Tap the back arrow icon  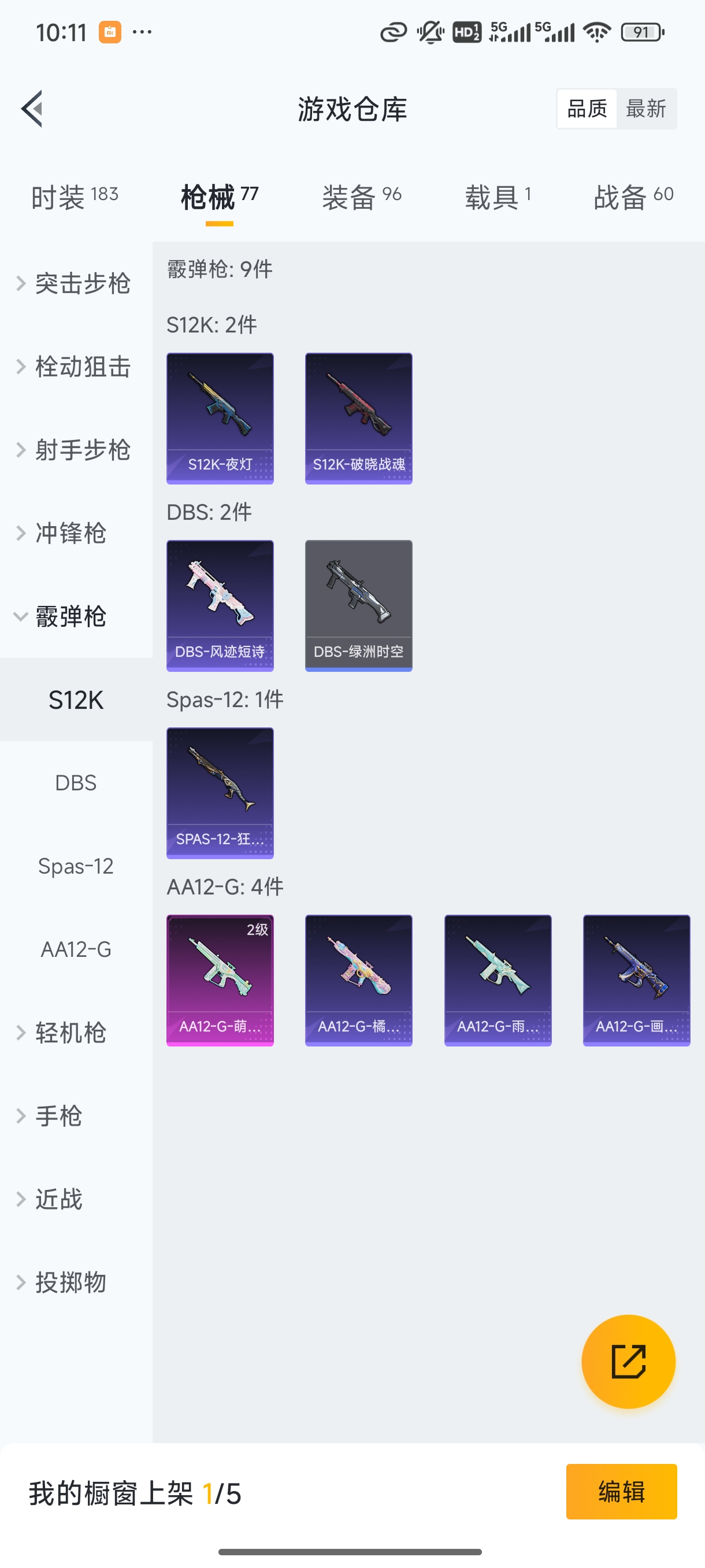pyautogui.click(x=32, y=108)
